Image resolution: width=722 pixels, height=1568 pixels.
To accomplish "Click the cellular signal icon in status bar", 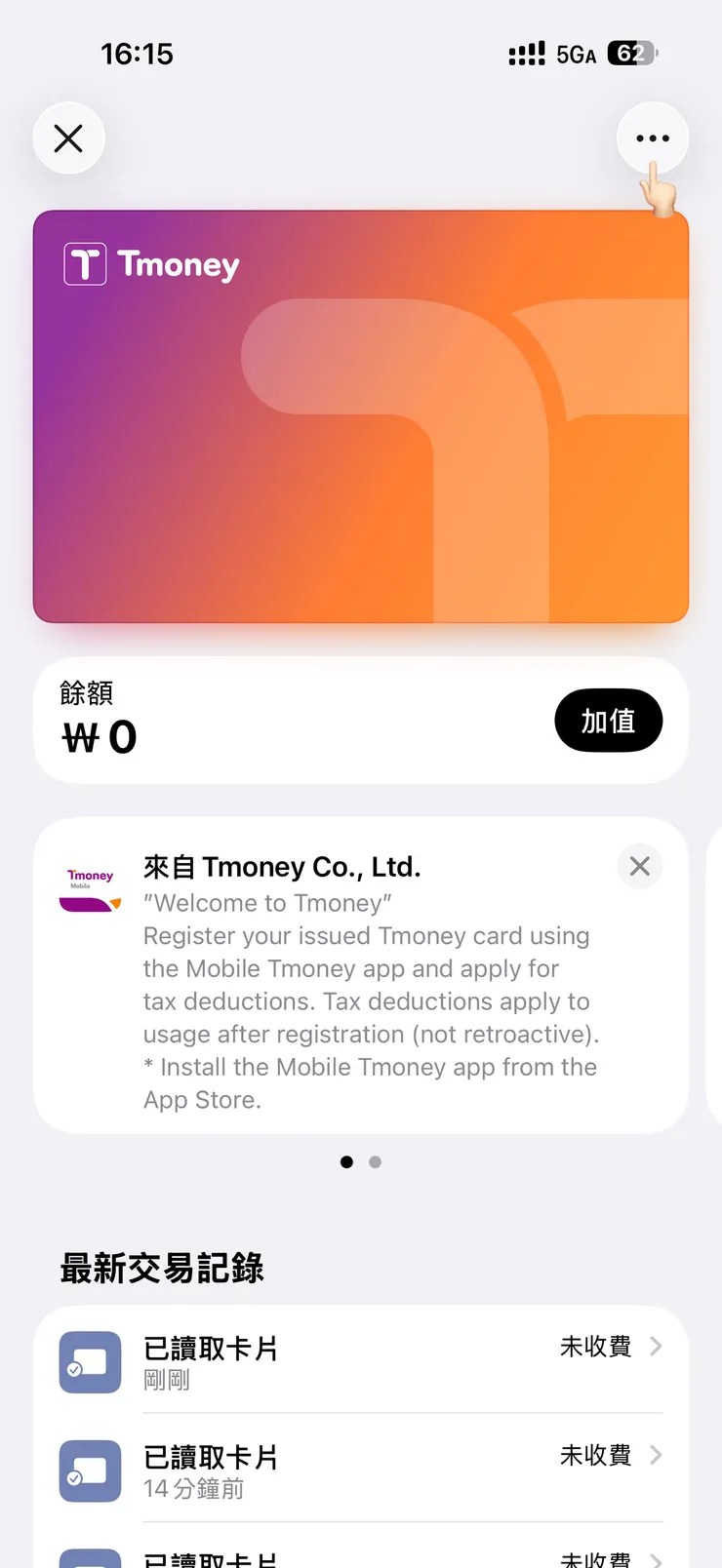I will [526, 54].
